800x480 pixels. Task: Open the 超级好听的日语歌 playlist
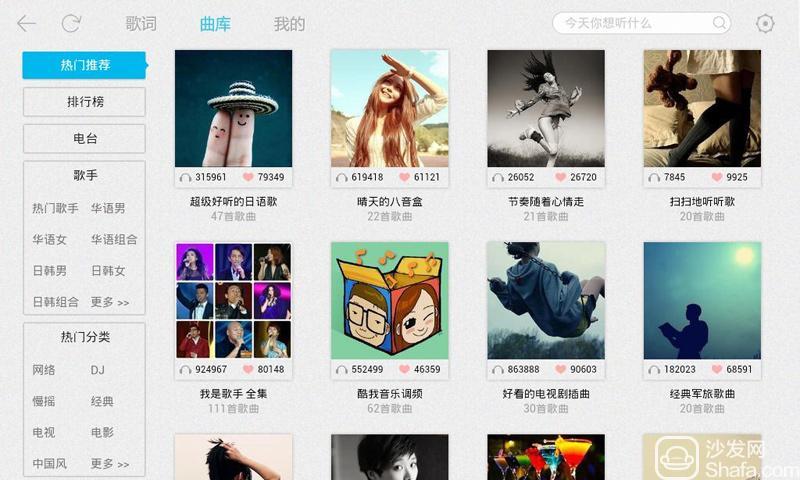(233, 108)
